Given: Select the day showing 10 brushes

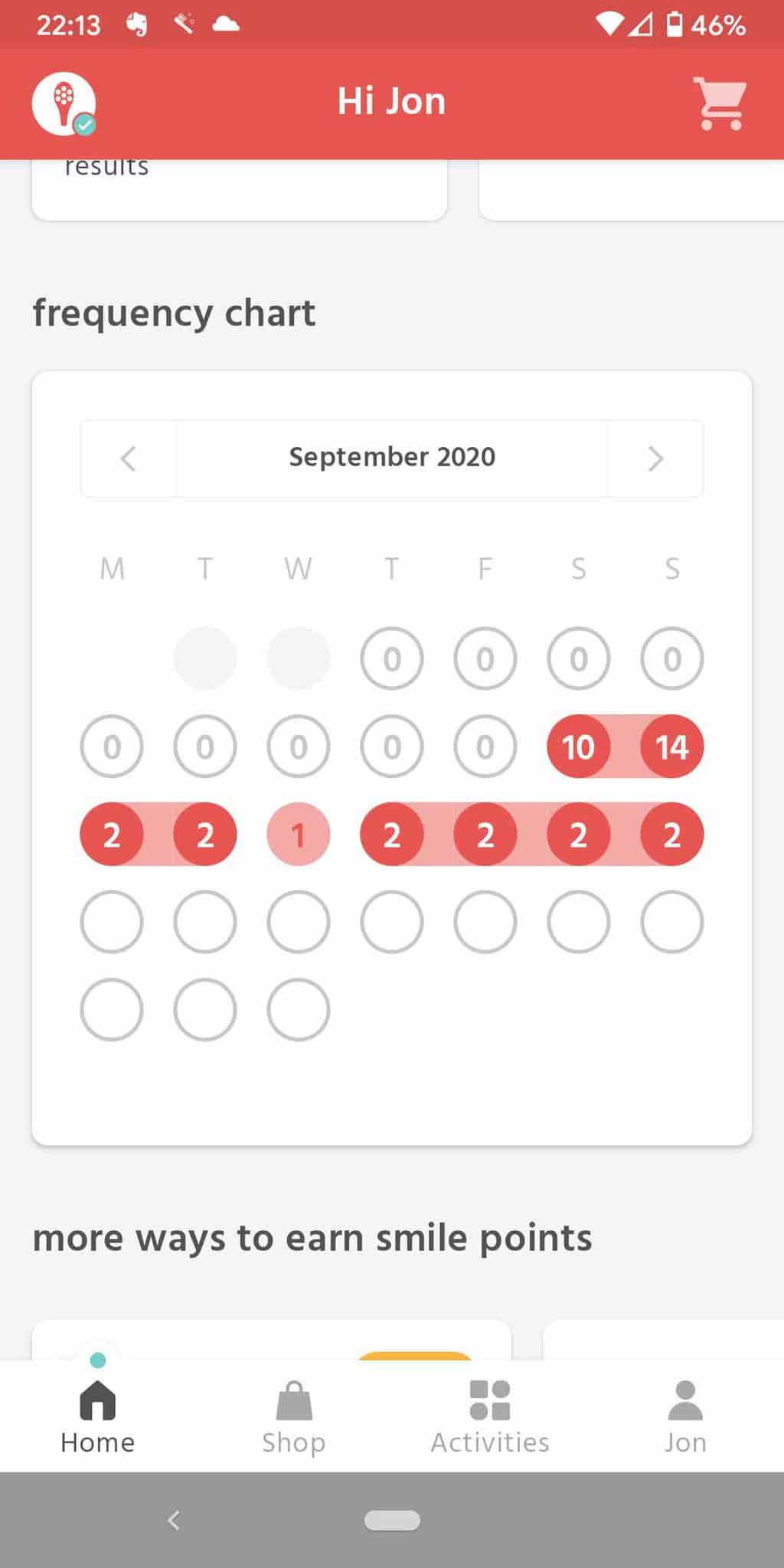Looking at the screenshot, I should 579,746.
